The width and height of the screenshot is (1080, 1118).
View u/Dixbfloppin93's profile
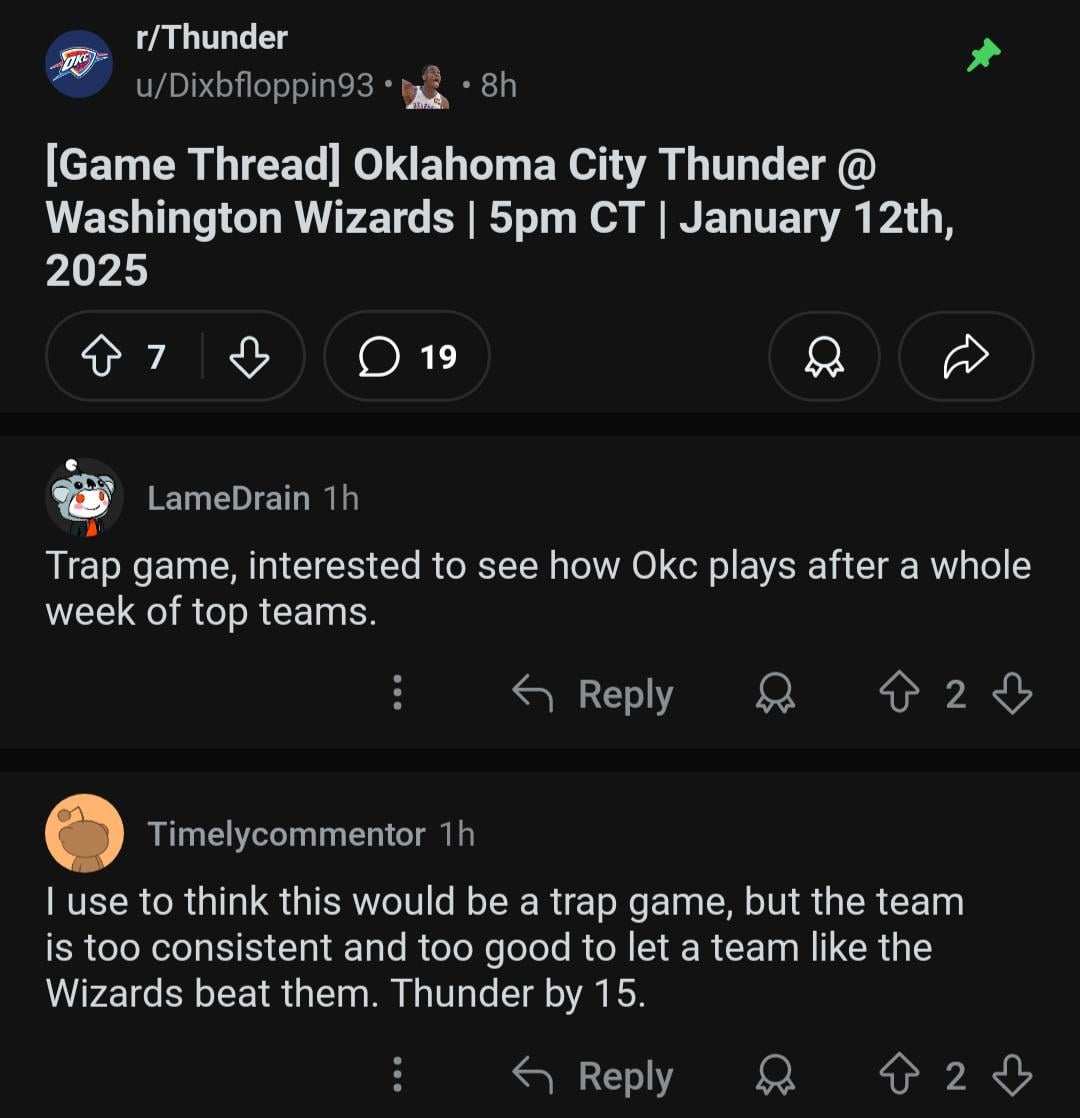254,86
